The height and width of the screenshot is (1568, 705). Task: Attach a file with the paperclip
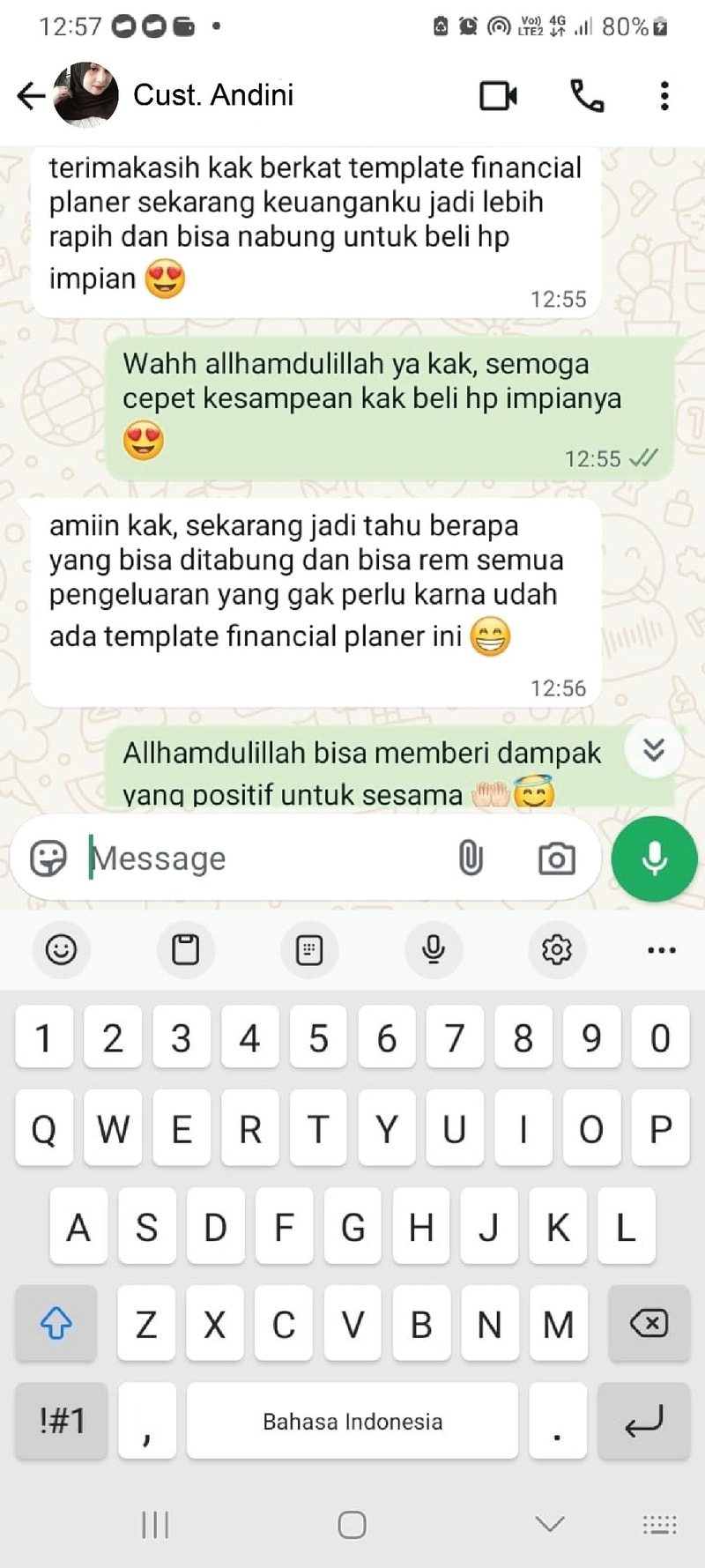(471, 858)
